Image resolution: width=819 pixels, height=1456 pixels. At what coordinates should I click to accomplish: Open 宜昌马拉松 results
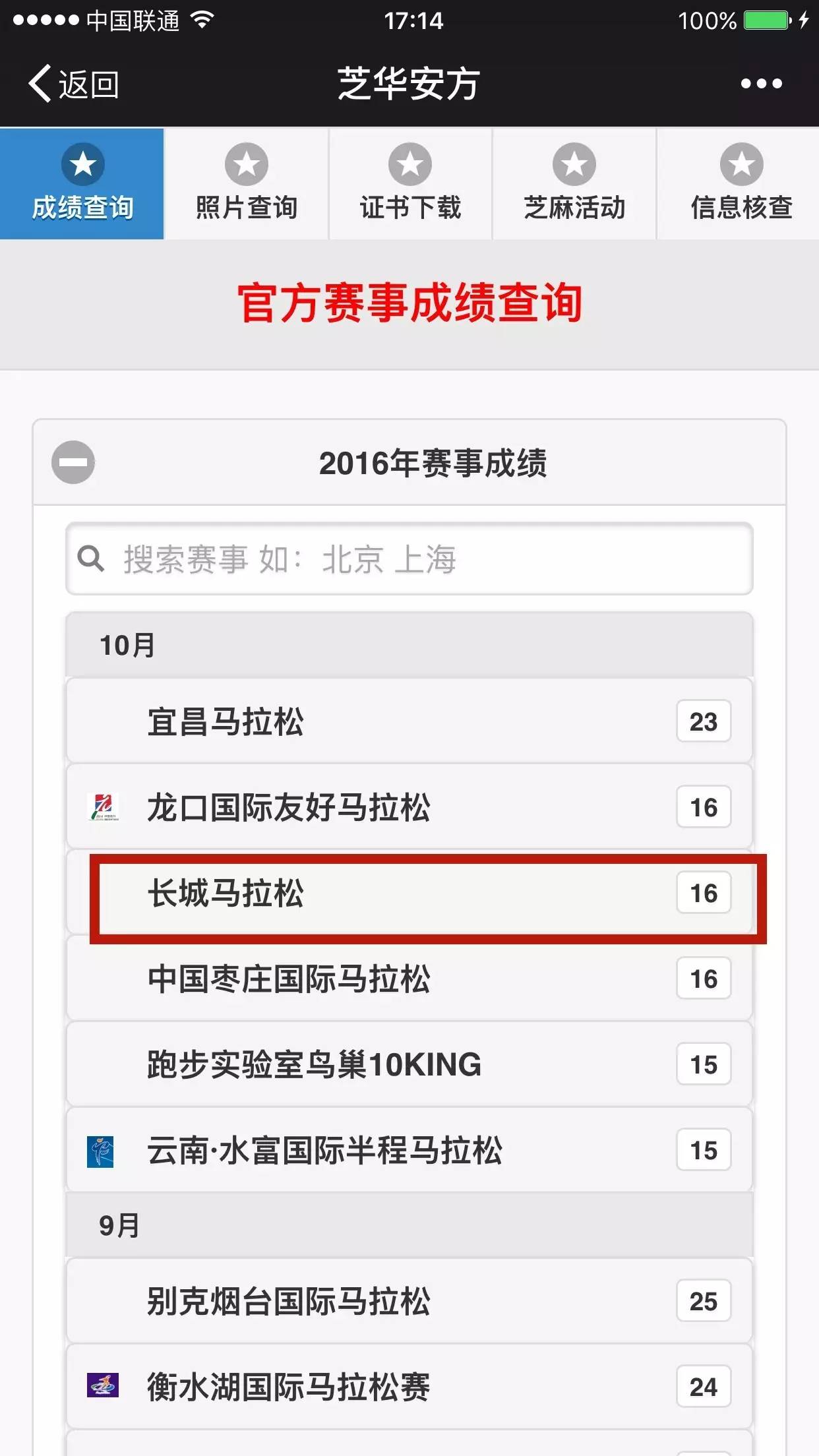click(x=409, y=721)
